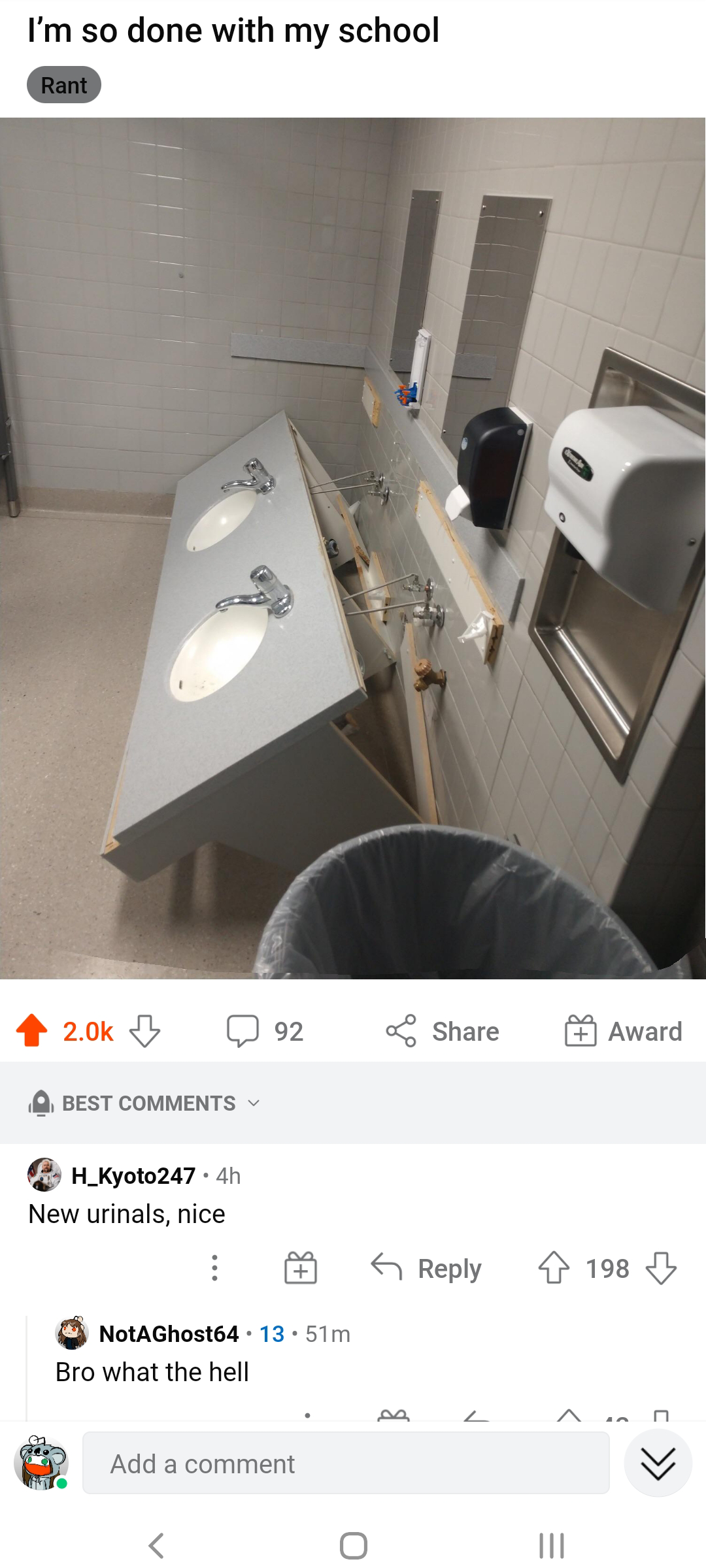The width and height of the screenshot is (706, 1568).
Task: Toggle downvote on H_Kyoto247's comment
Action: [x=662, y=1268]
